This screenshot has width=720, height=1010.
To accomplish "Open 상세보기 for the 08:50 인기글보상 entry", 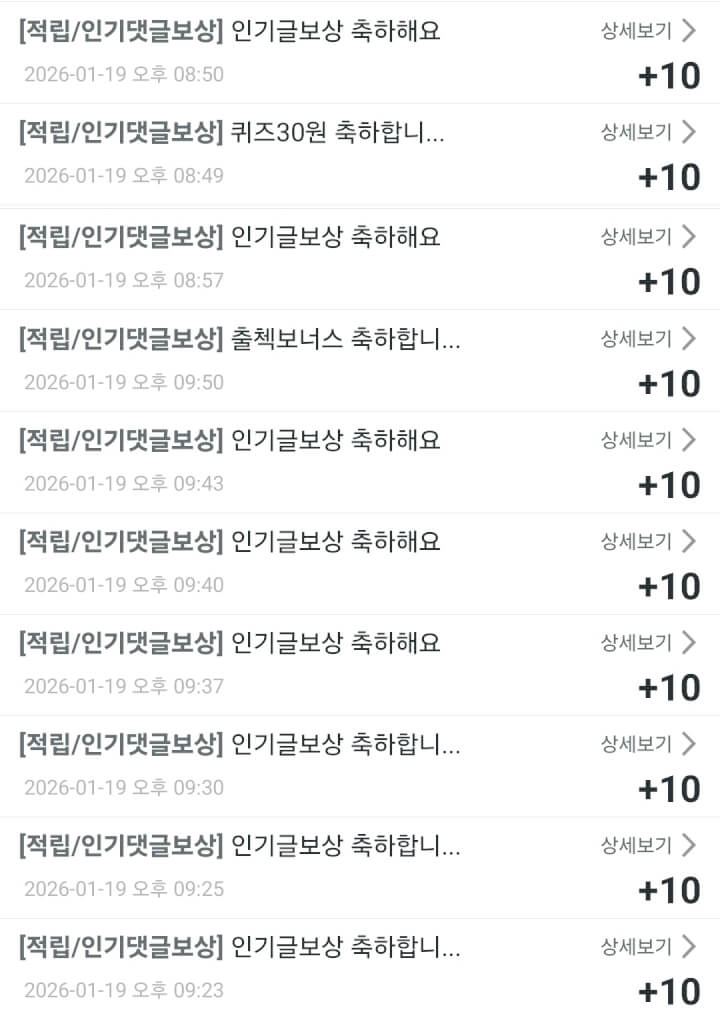I will coord(647,30).
